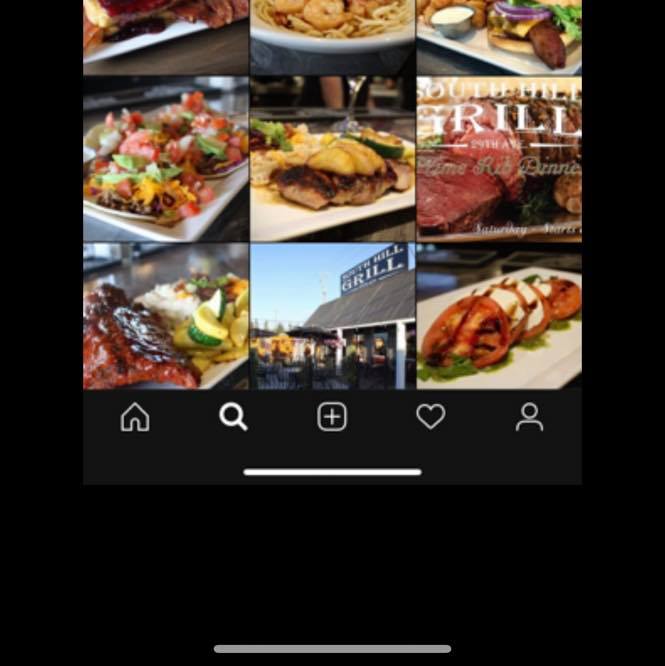Go to the Home feed tab
The width and height of the screenshot is (665, 666).
[135, 417]
